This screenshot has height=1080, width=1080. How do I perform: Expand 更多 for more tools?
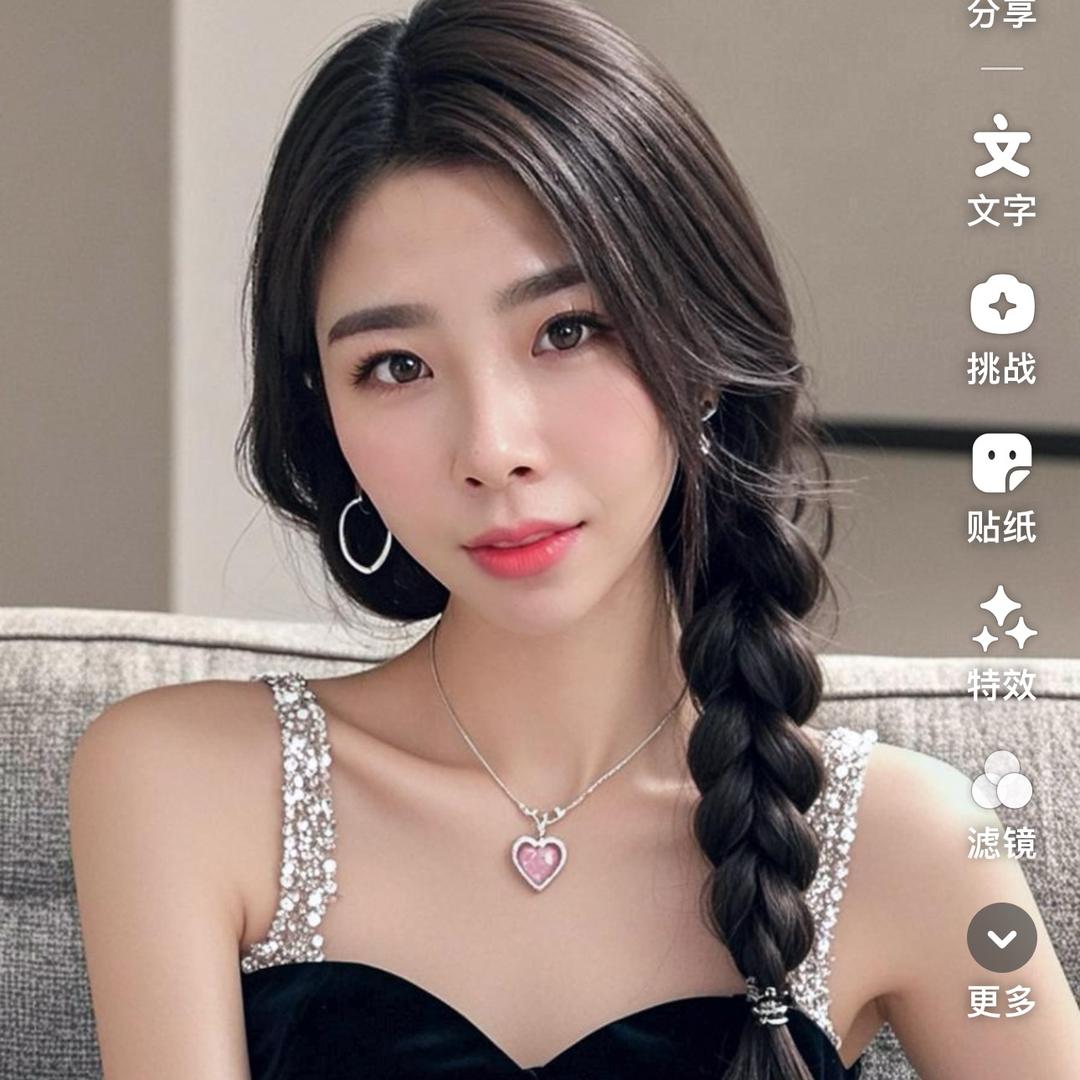[1001, 962]
